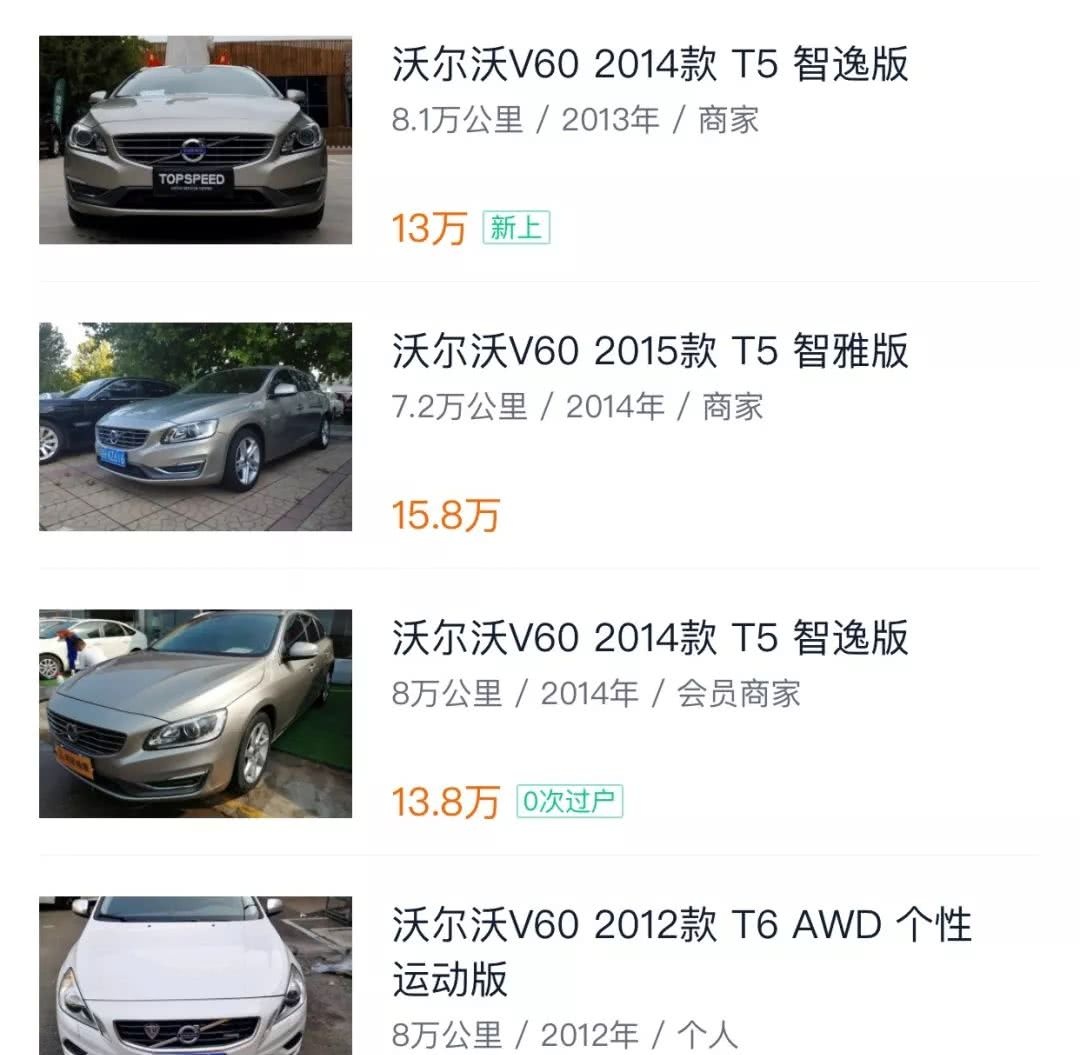
Task: View the Volvo V60 2015款 T5 智雅版 listing
Action: [x=650, y=352]
